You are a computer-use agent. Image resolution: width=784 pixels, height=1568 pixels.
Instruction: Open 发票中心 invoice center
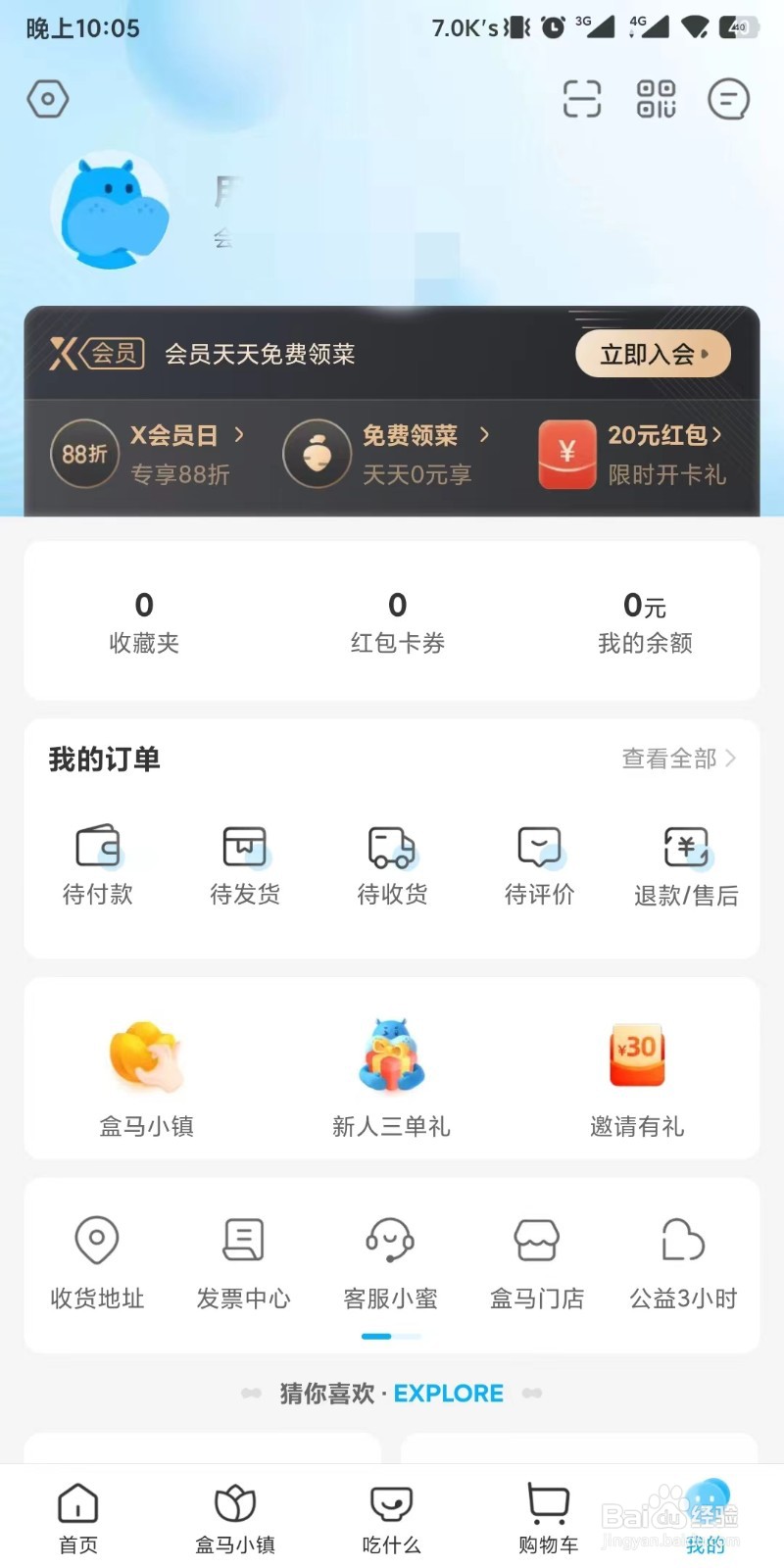pos(244,1264)
